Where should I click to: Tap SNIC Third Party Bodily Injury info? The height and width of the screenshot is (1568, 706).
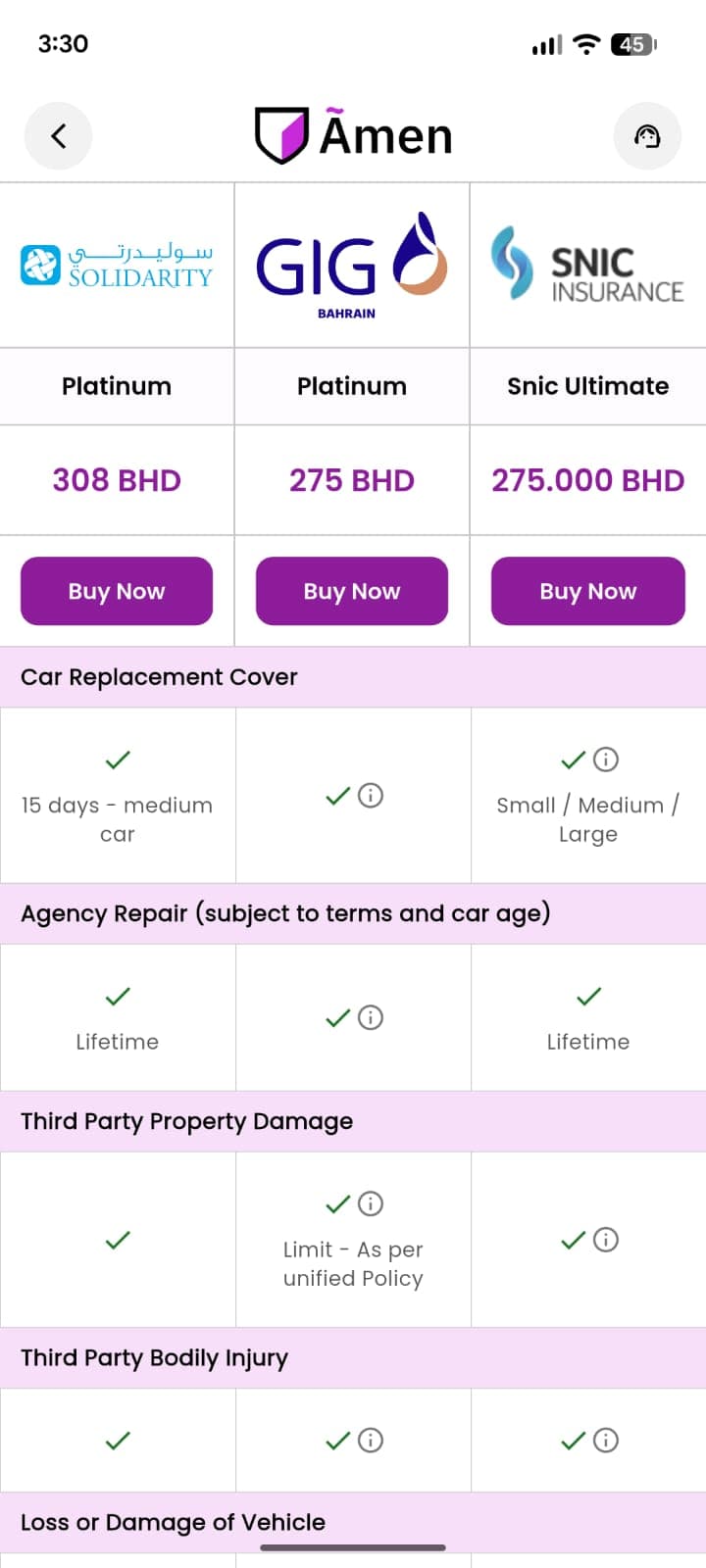[x=606, y=1441]
